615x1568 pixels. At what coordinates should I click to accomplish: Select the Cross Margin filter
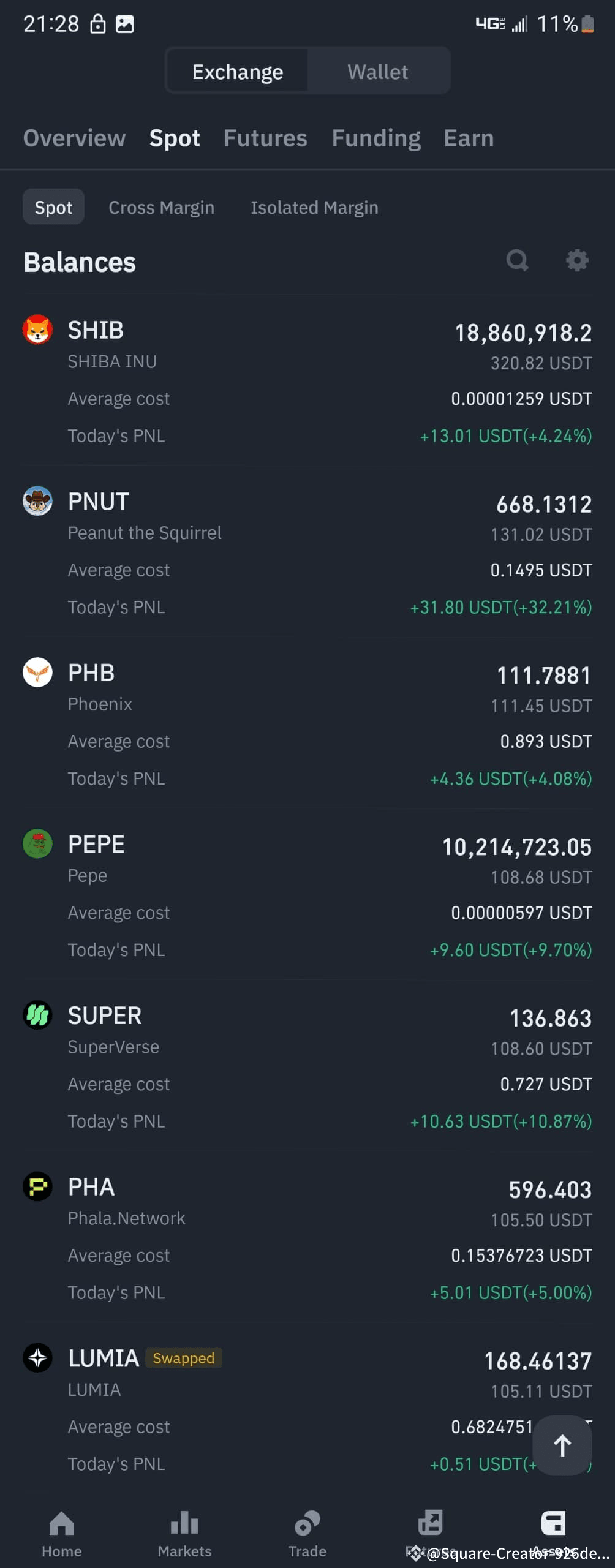161,207
